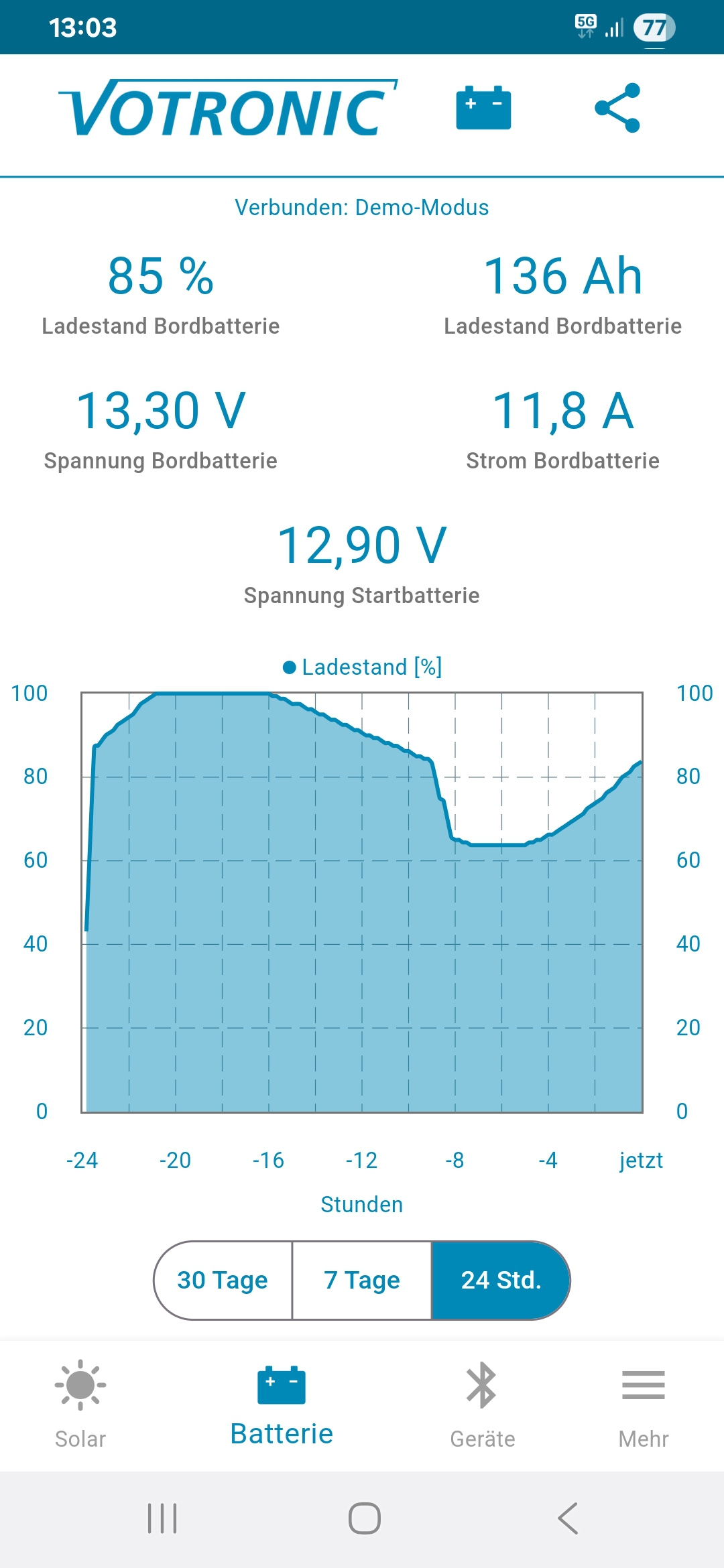Tap the system home button
724x1568 pixels.
(x=365, y=1518)
